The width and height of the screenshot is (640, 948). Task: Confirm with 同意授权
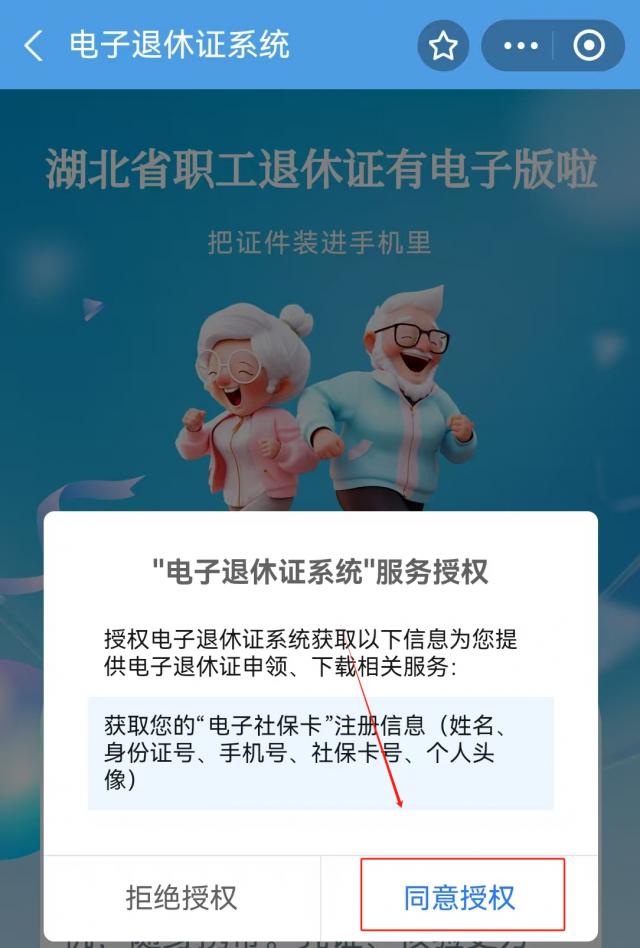click(461, 896)
